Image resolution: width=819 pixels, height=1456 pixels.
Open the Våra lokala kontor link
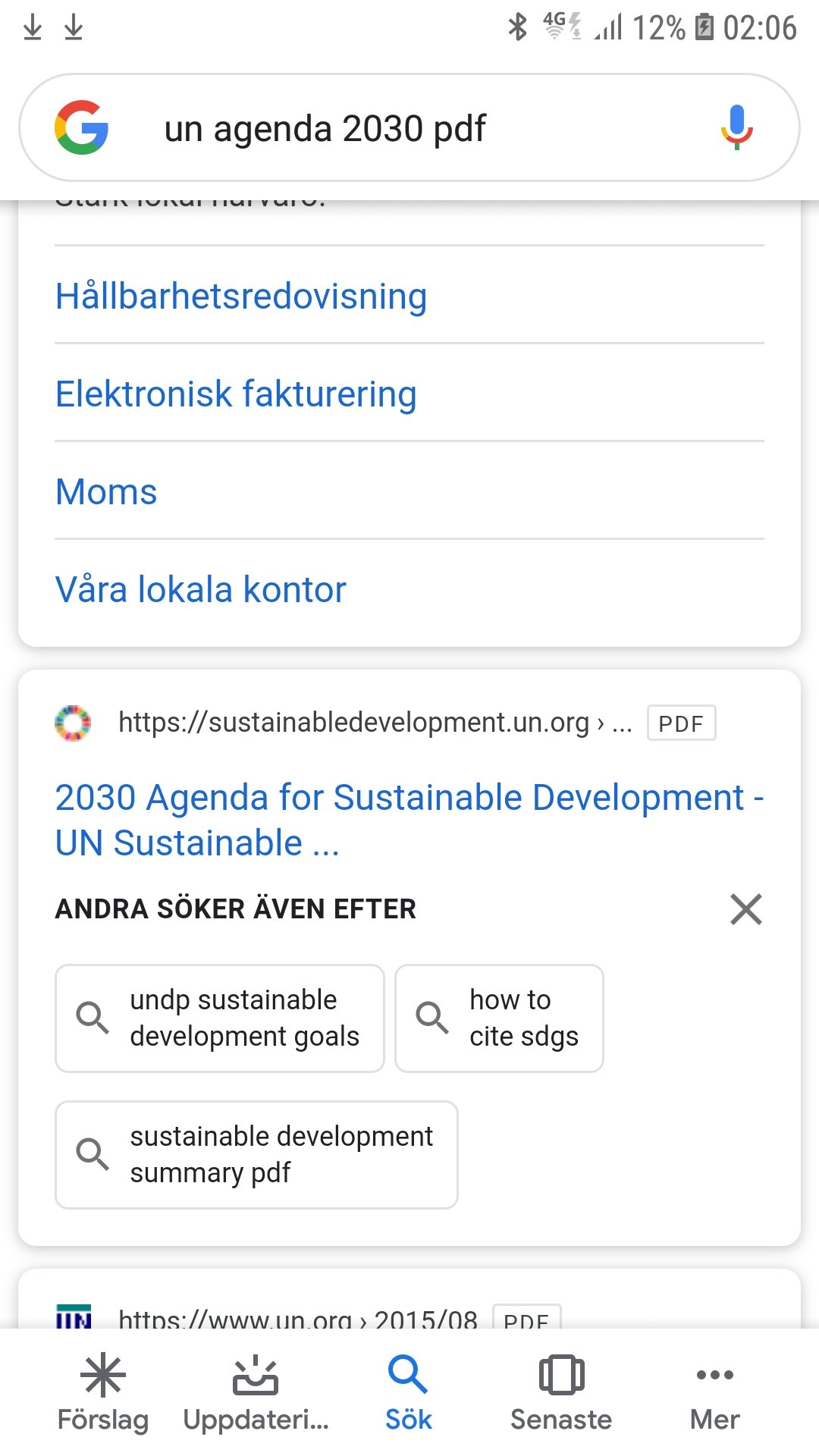pyautogui.click(x=200, y=589)
